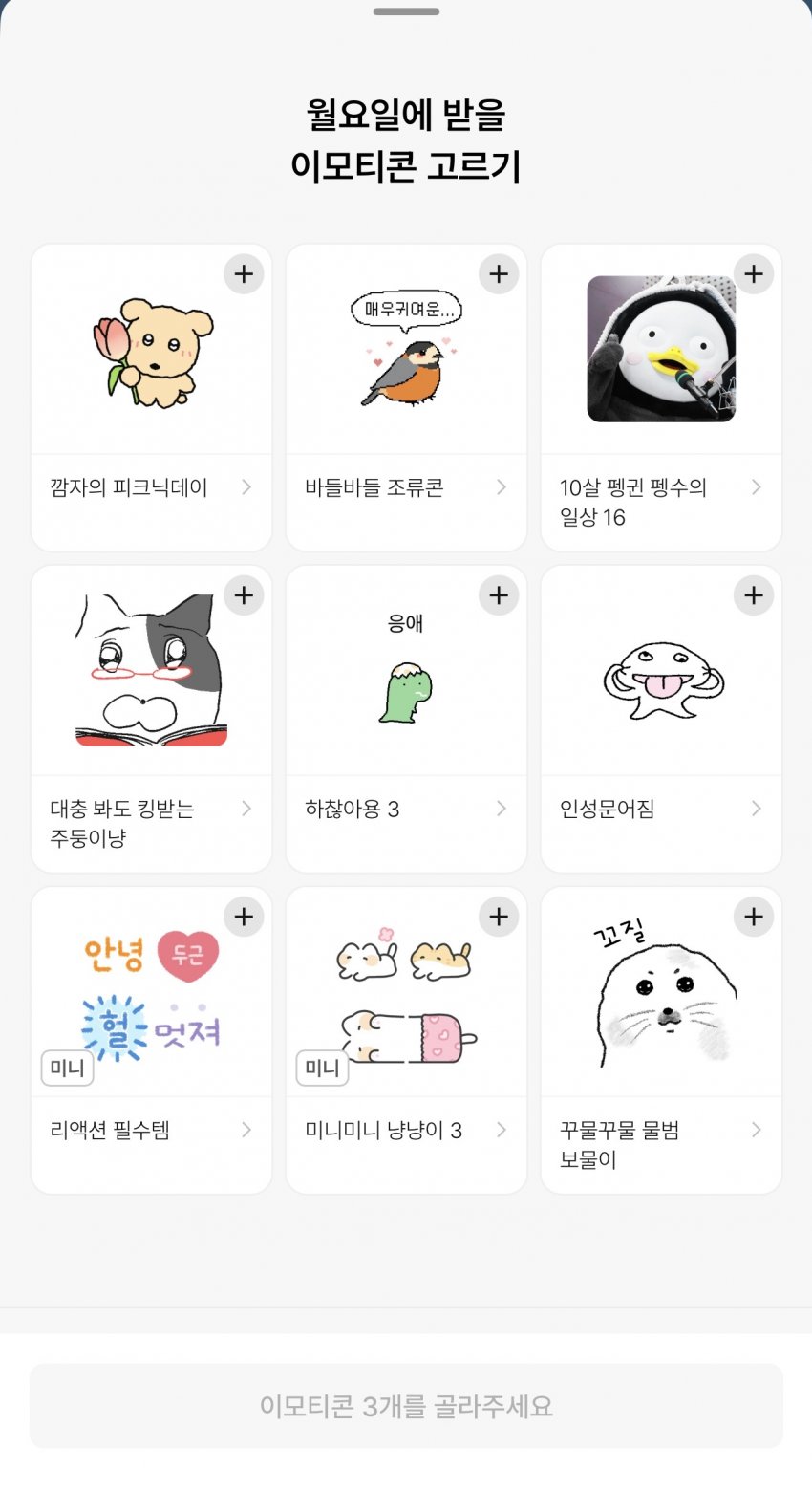Image resolution: width=812 pixels, height=1491 pixels.
Task: Add 미니미니 냥냥이 3 with plus icon
Action: pos(499,917)
